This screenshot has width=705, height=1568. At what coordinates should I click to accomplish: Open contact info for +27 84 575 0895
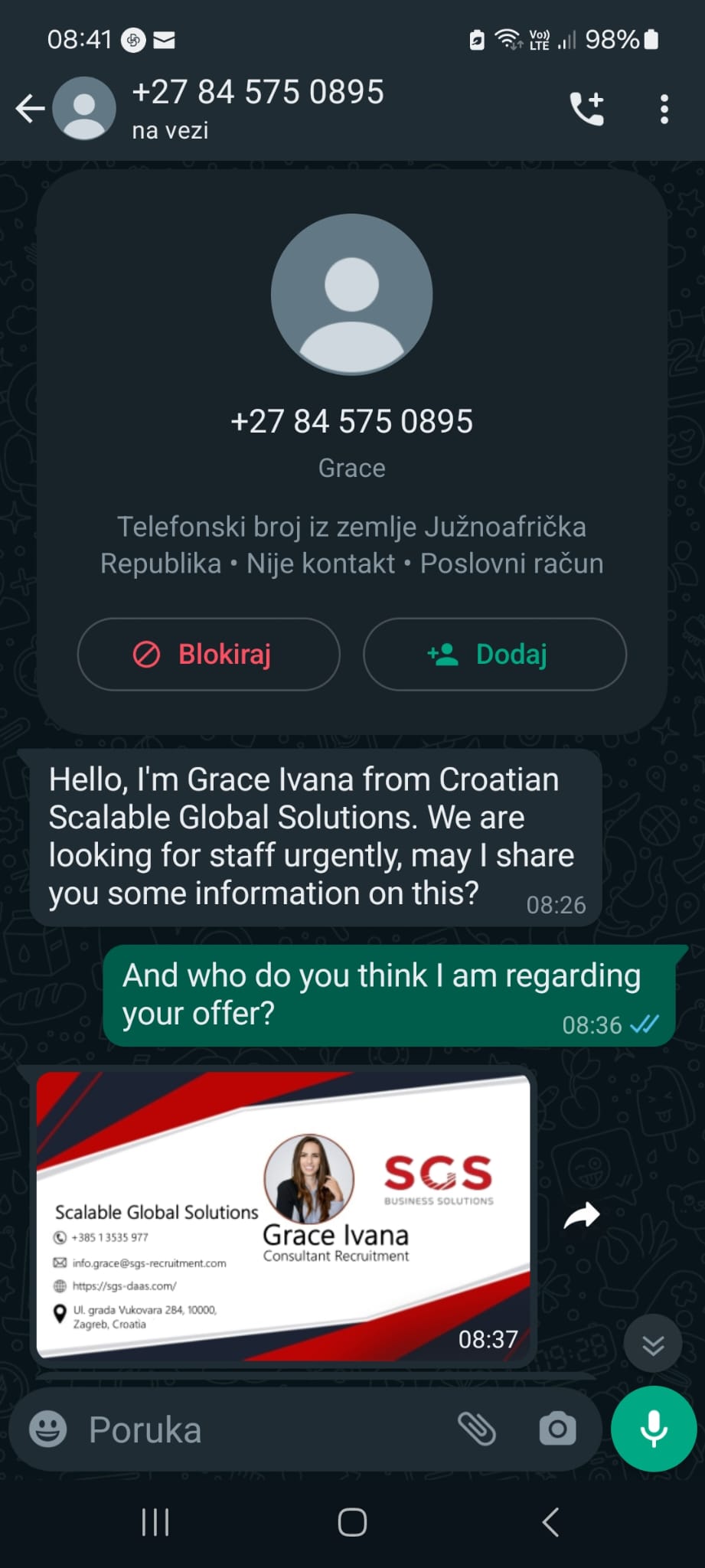[x=258, y=109]
